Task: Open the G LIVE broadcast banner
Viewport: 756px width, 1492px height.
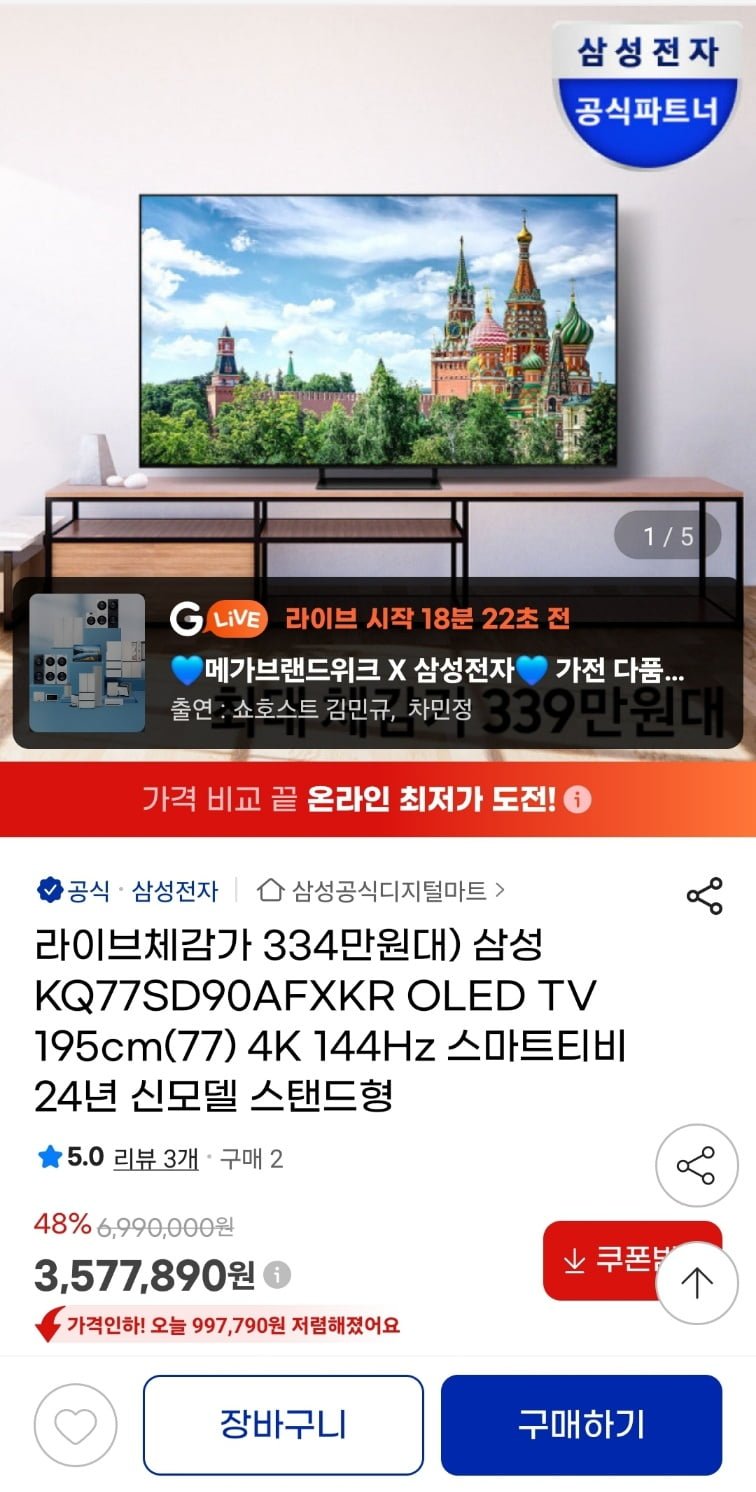Action: (378, 663)
